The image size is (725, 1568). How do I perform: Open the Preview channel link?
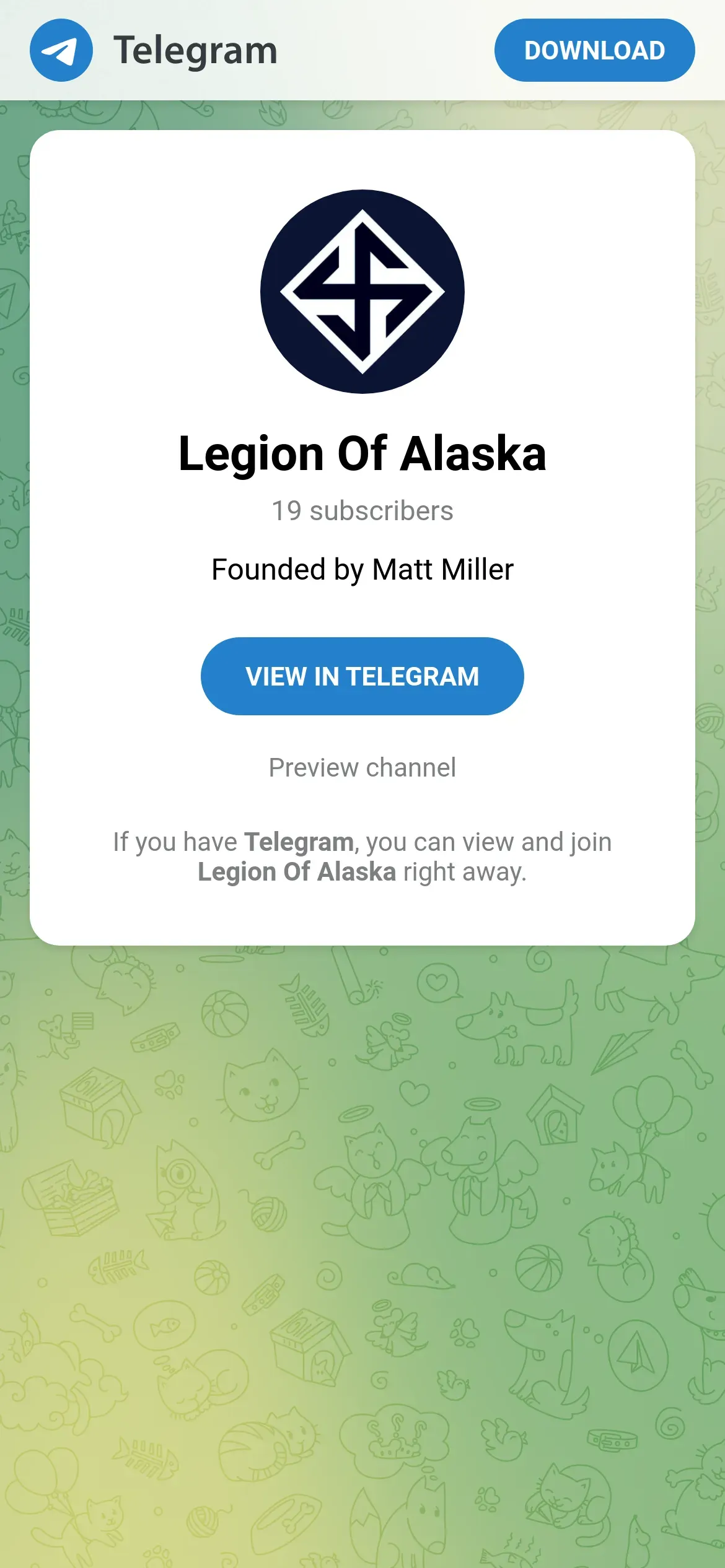click(x=362, y=767)
